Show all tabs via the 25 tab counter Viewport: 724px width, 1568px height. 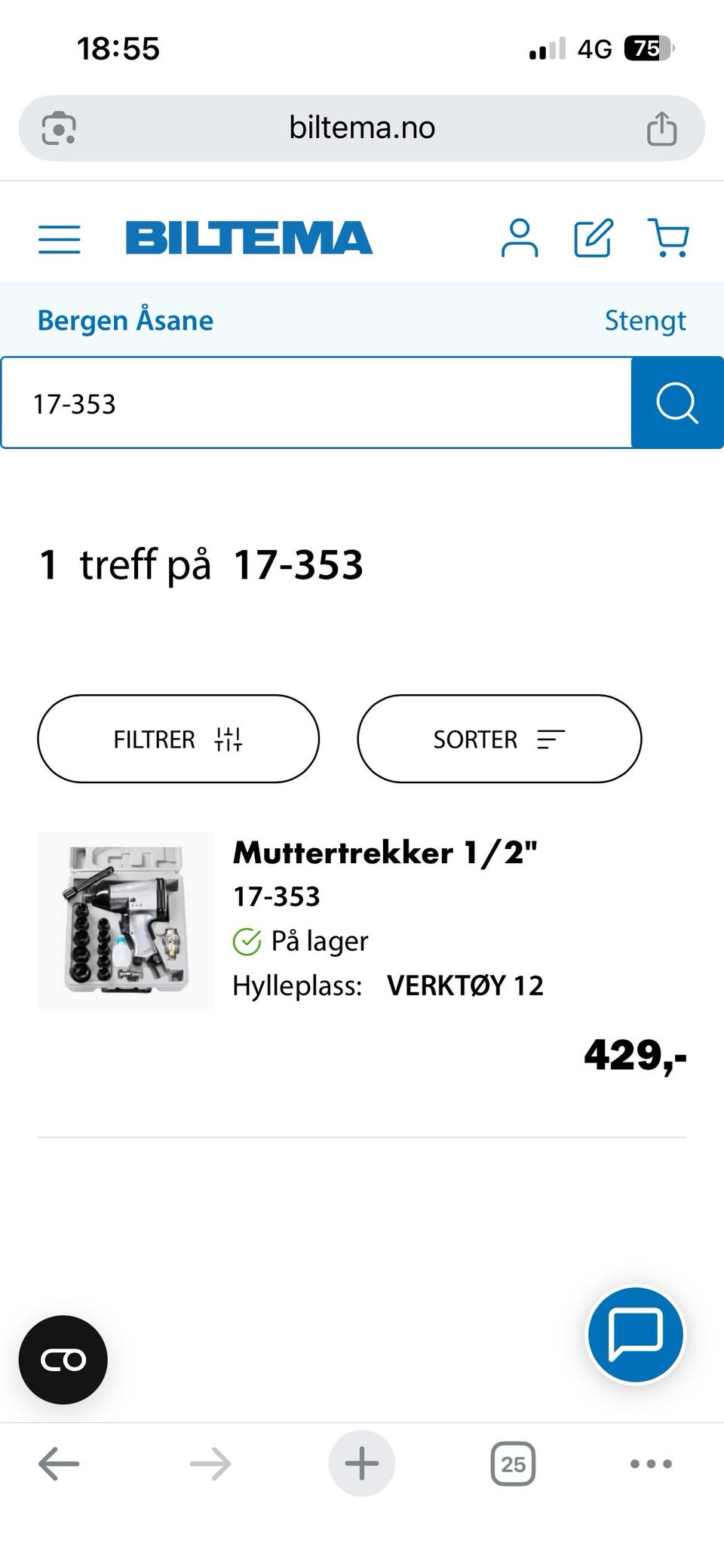click(x=512, y=1463)
